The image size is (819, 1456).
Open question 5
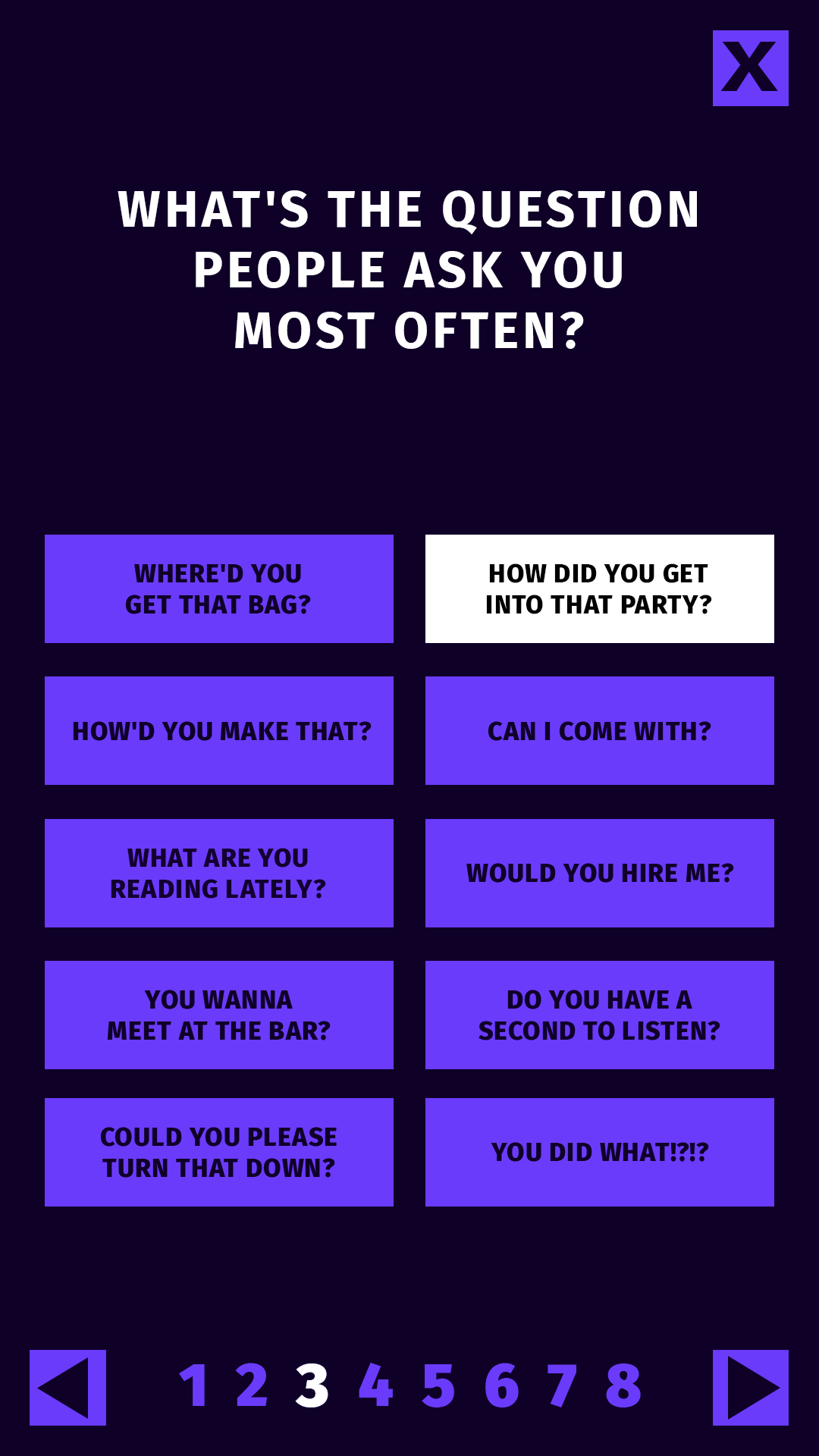(438, 1385)
